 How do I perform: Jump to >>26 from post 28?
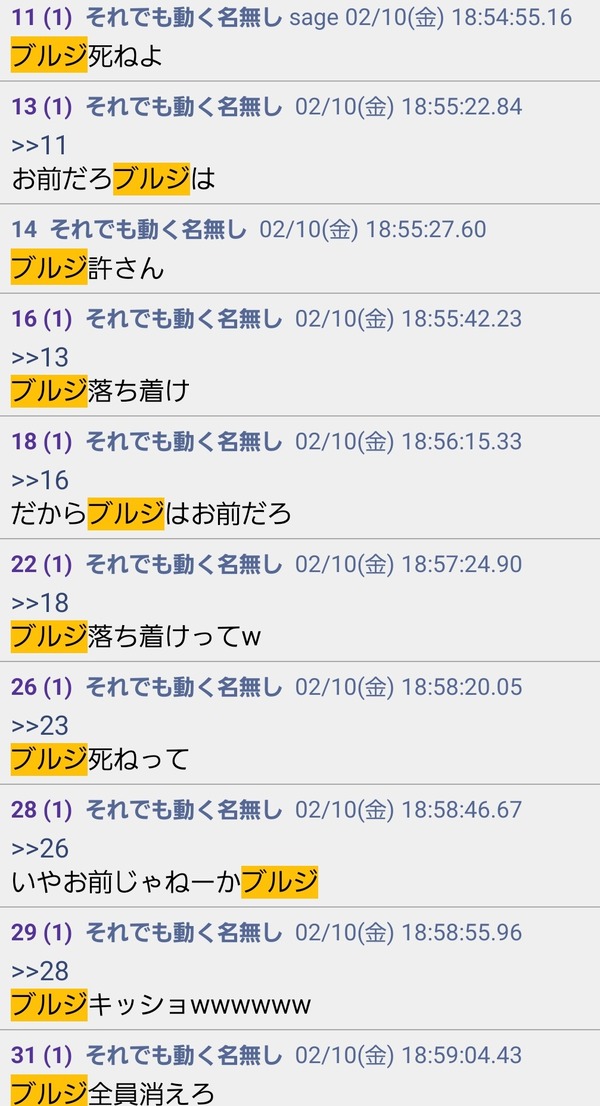40,849
